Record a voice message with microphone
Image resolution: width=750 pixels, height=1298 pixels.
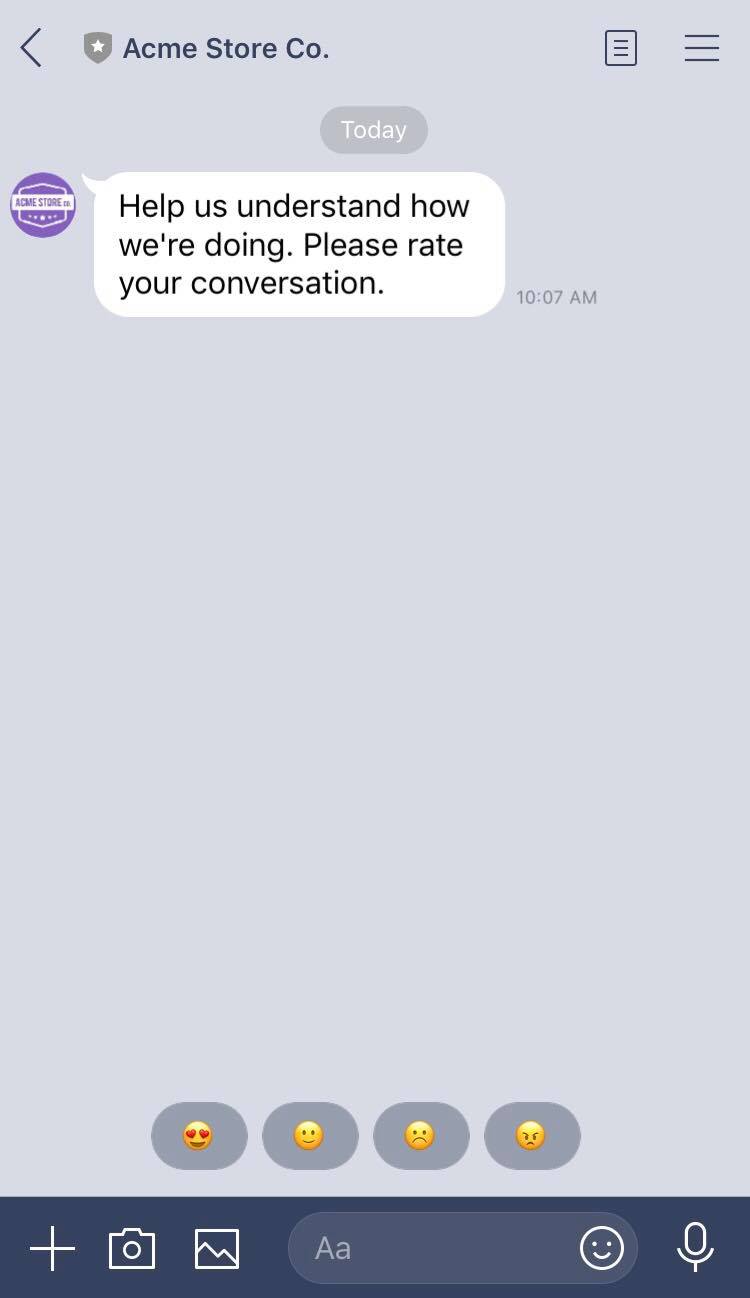point(695,1247)
